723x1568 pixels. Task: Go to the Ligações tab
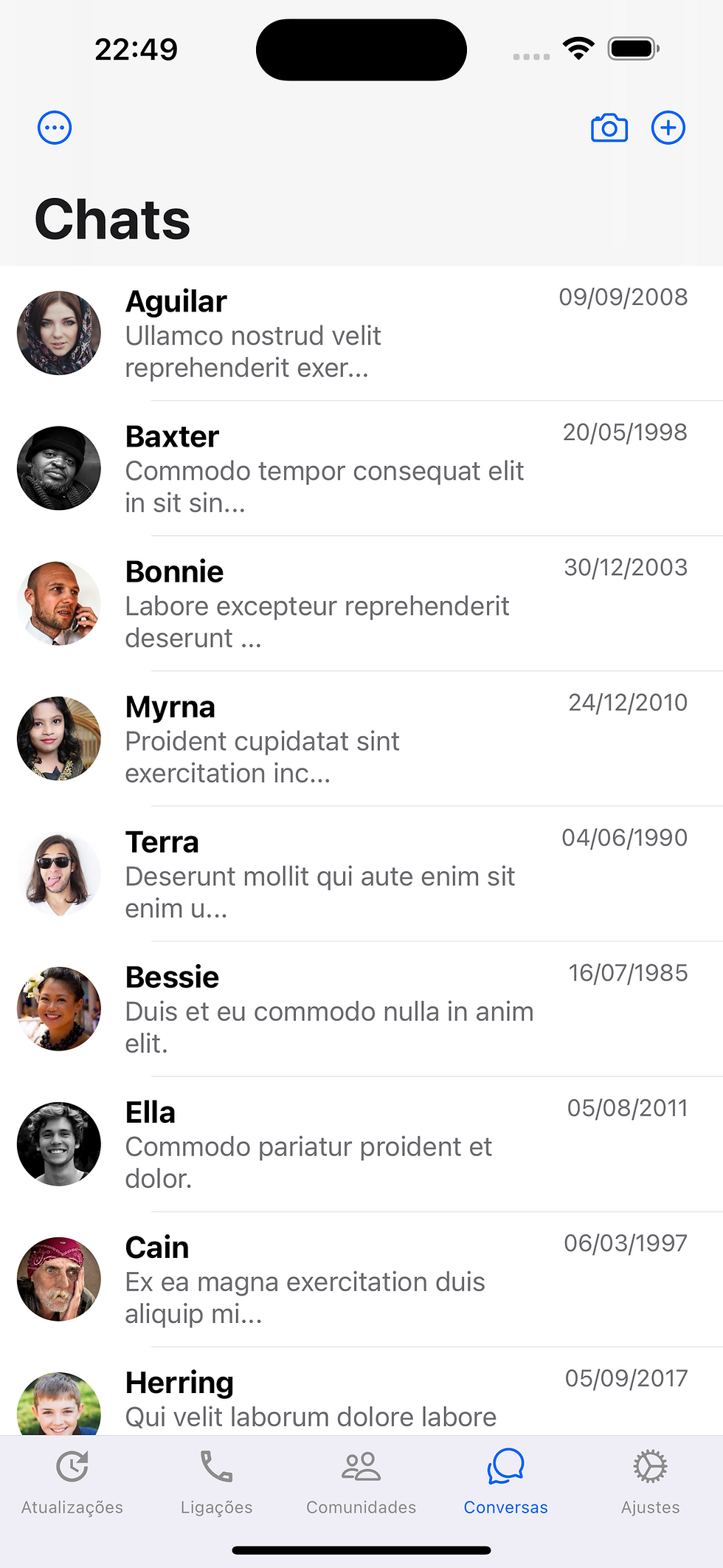[217, 1481]
